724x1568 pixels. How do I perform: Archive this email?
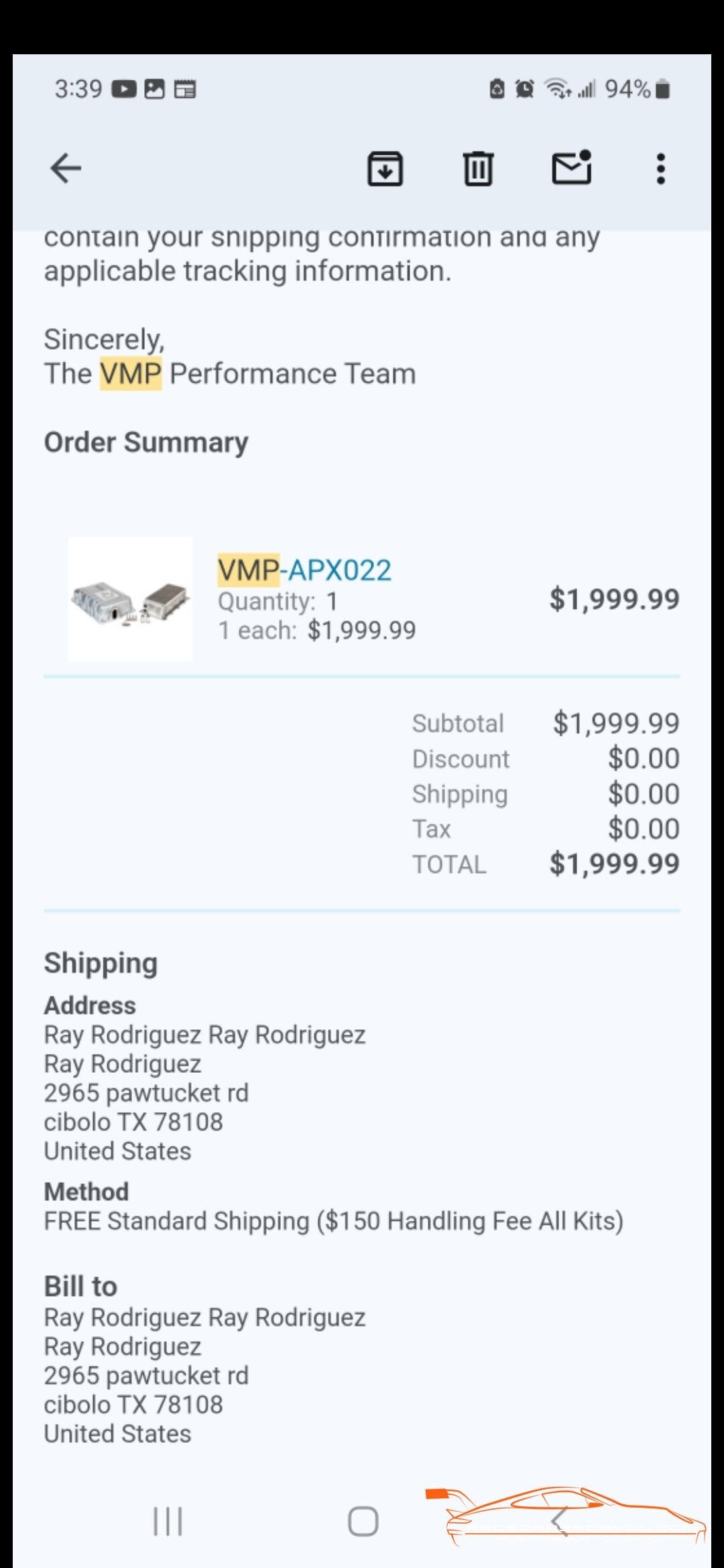tap(385, 168)
